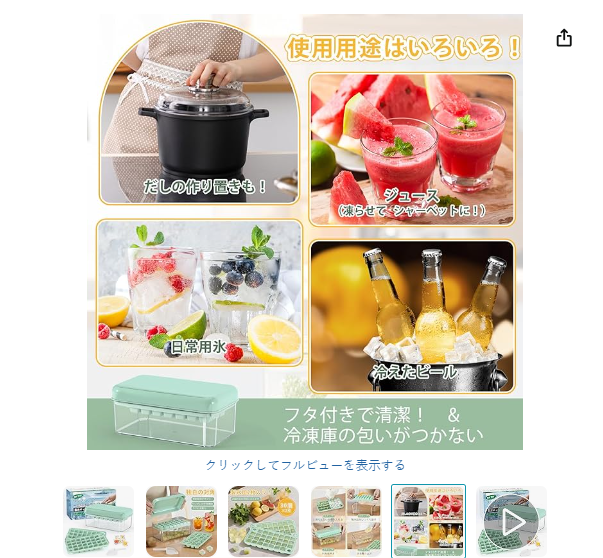Play the product video thumbnail
Screen dimensions: 603x558
[511, 521]
